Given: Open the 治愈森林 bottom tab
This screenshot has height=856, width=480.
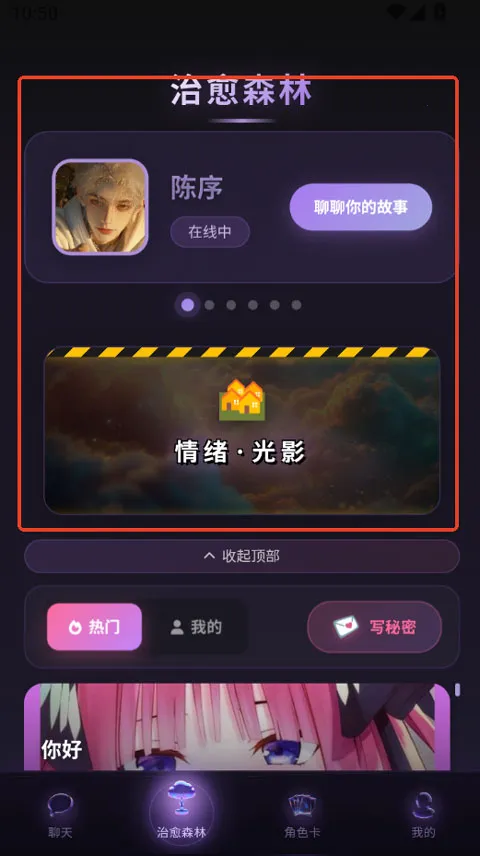Looking at the screenshot, I should (181, 813).
